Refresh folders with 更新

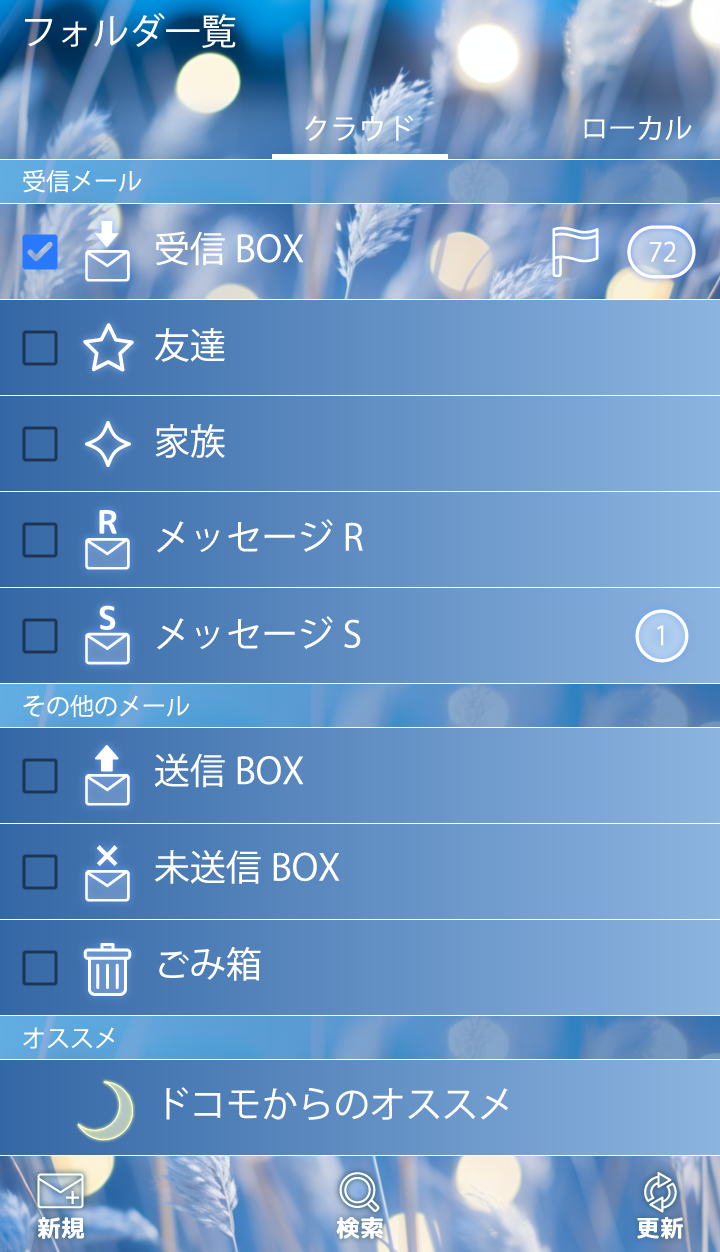[659, 1205]
